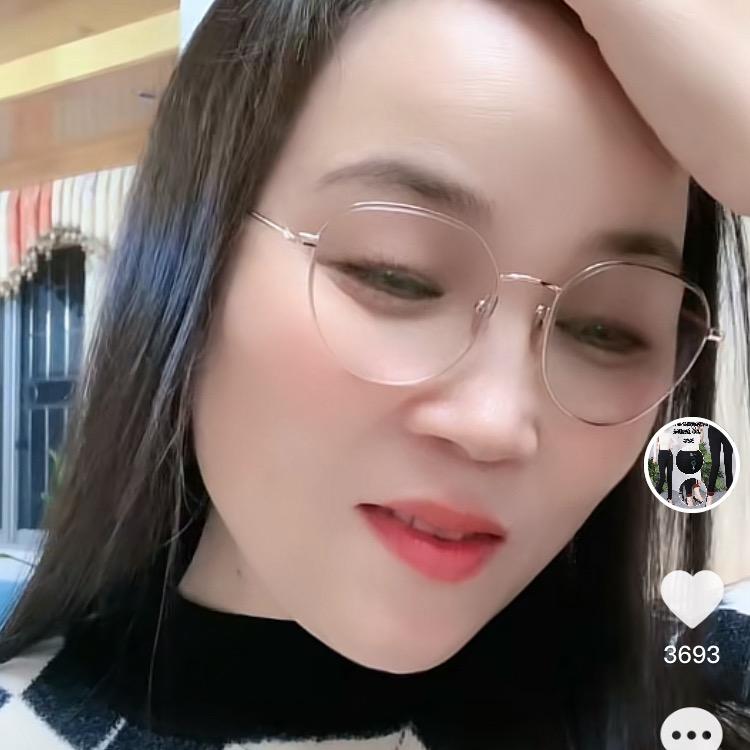Like this video with the heart icon
Screen dimensions: 750x750
[x=691, y=598]
